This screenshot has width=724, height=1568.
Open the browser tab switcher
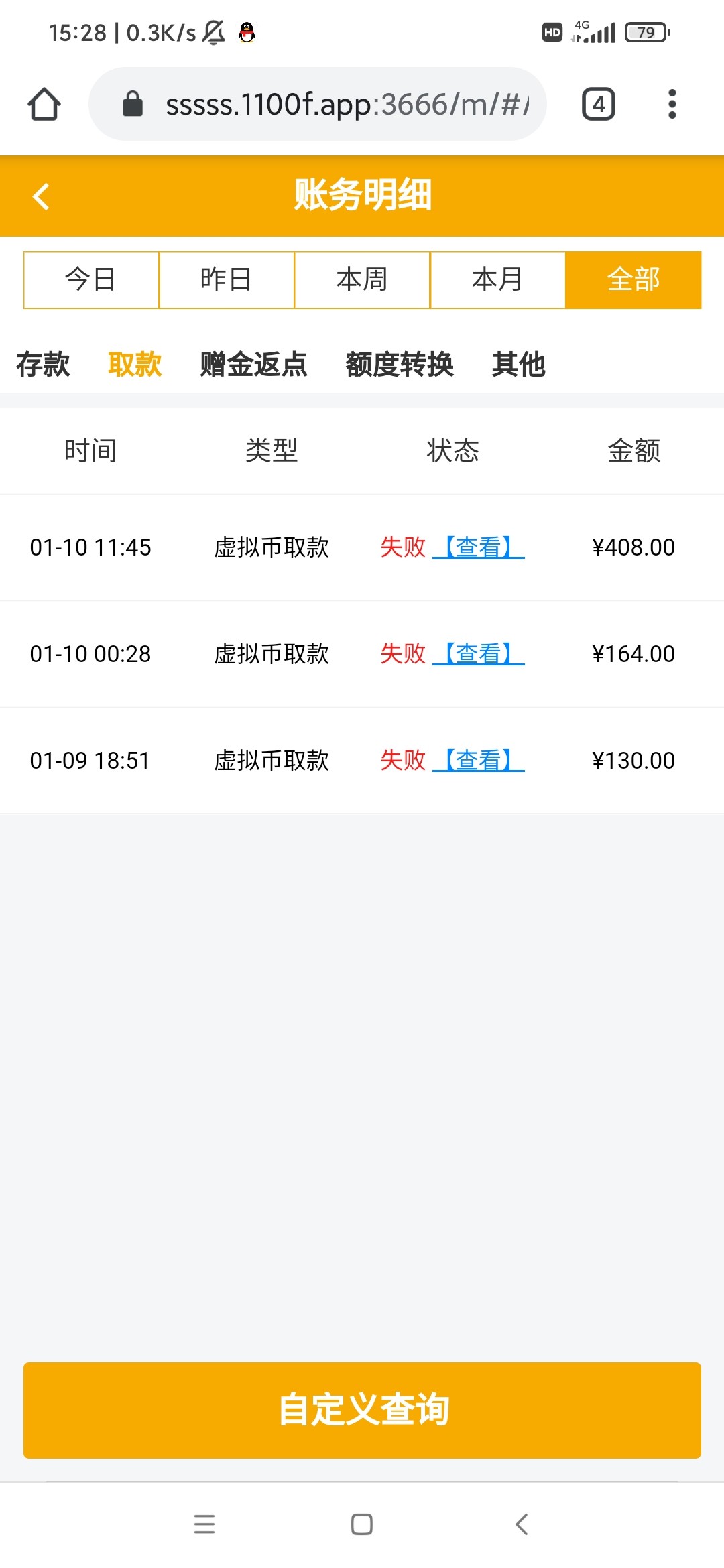(599, 104)
